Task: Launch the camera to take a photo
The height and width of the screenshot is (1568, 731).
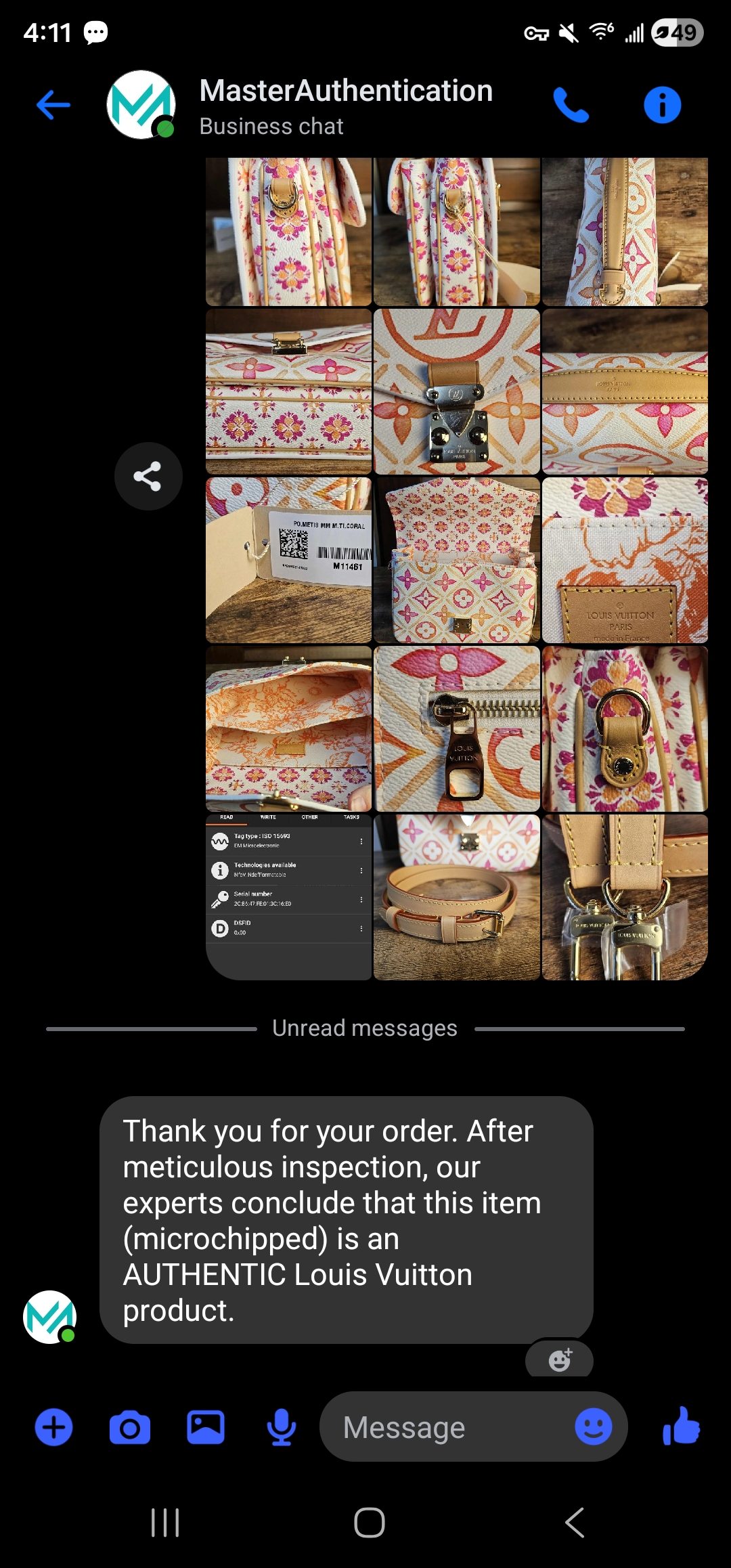Action: point(129,1427)
